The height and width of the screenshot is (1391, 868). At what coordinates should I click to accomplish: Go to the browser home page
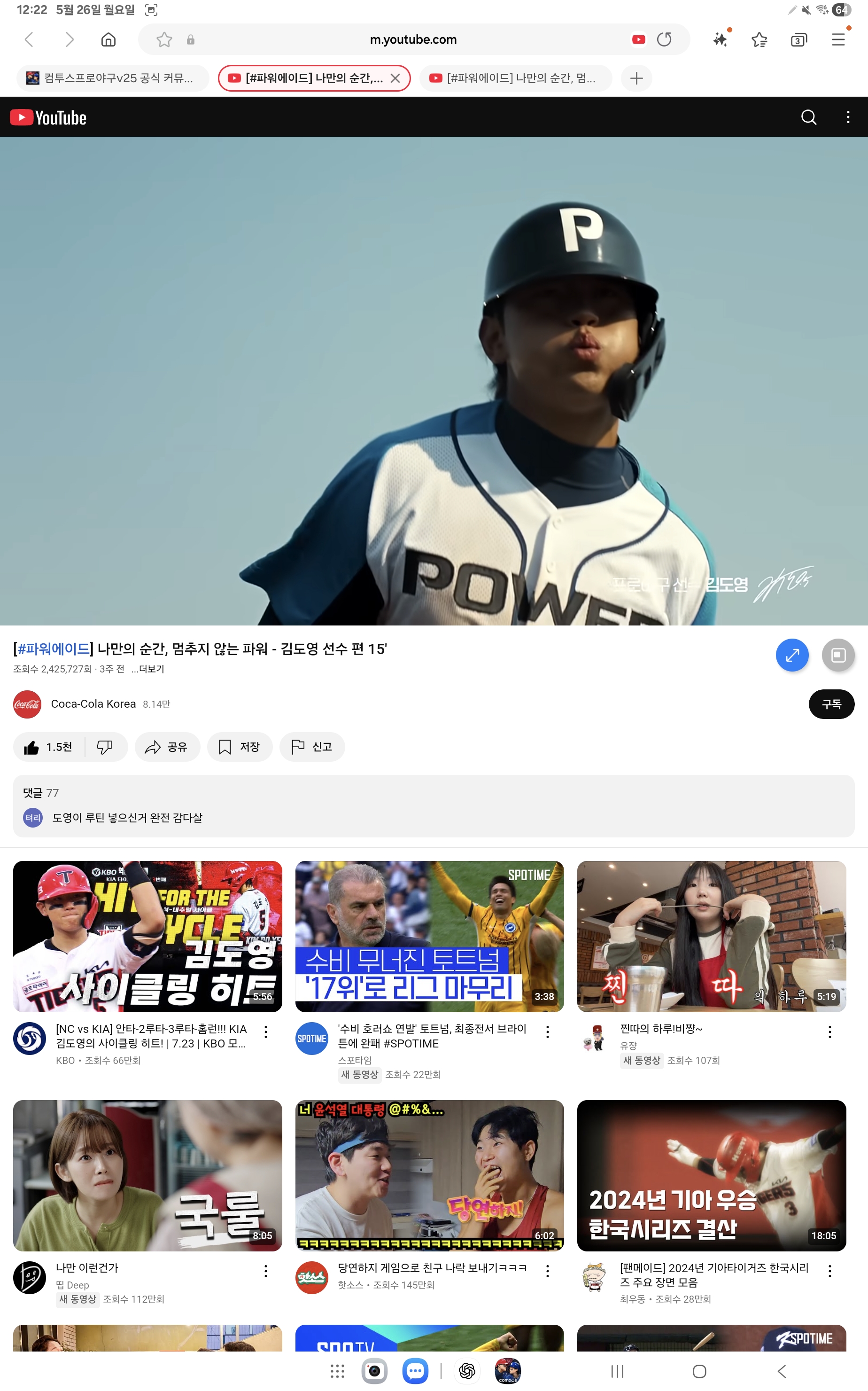tap(108, 39)
